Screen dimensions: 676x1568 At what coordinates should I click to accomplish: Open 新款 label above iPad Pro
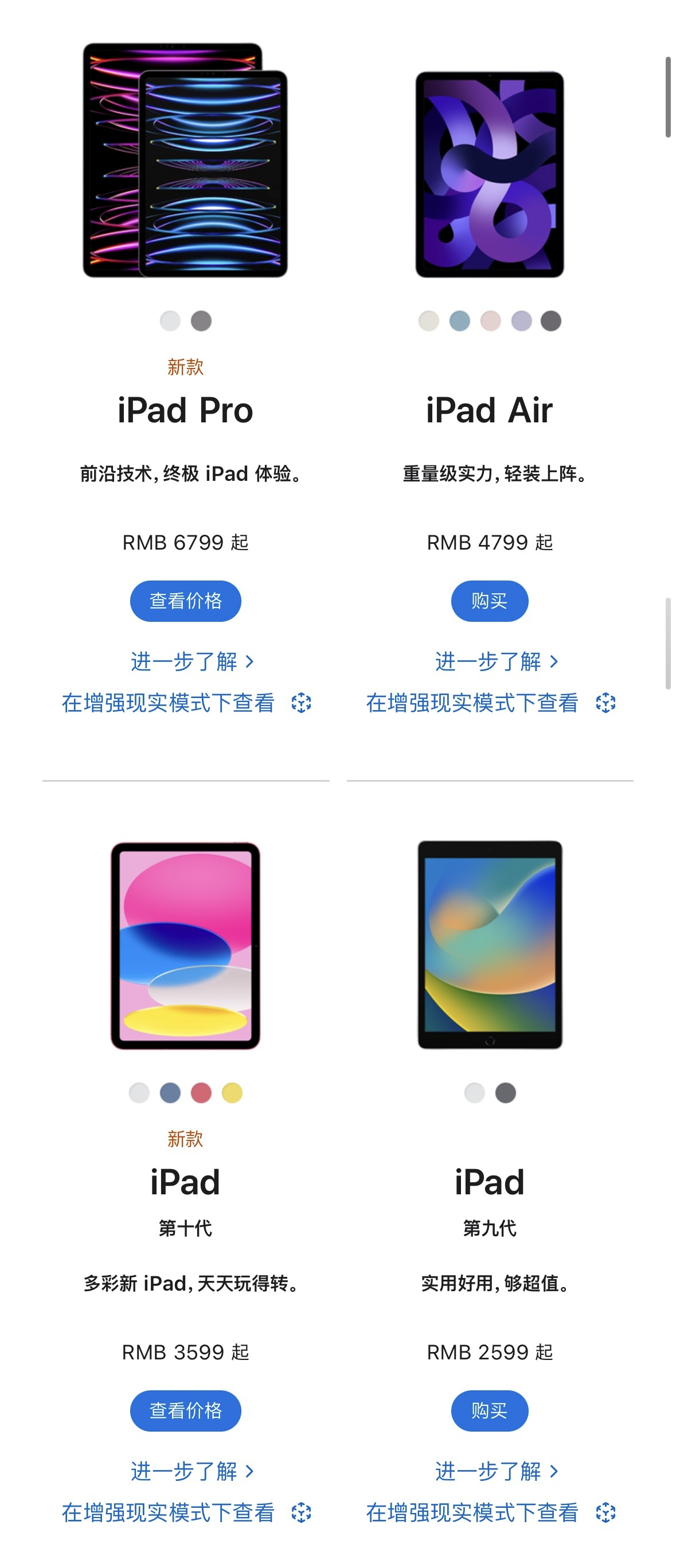click(x=186, y=366)
